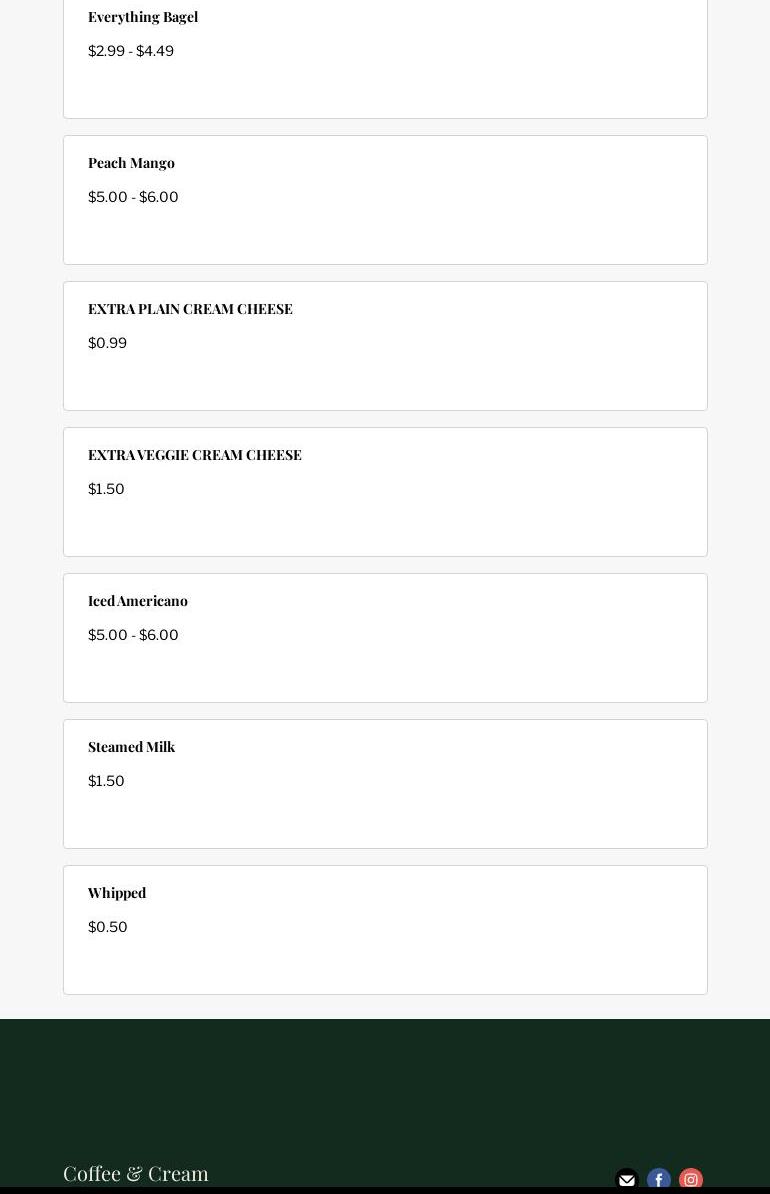Screen dimensions: 770x1194
Task: Open the Iced Americano item
Action: pos(385,638)
